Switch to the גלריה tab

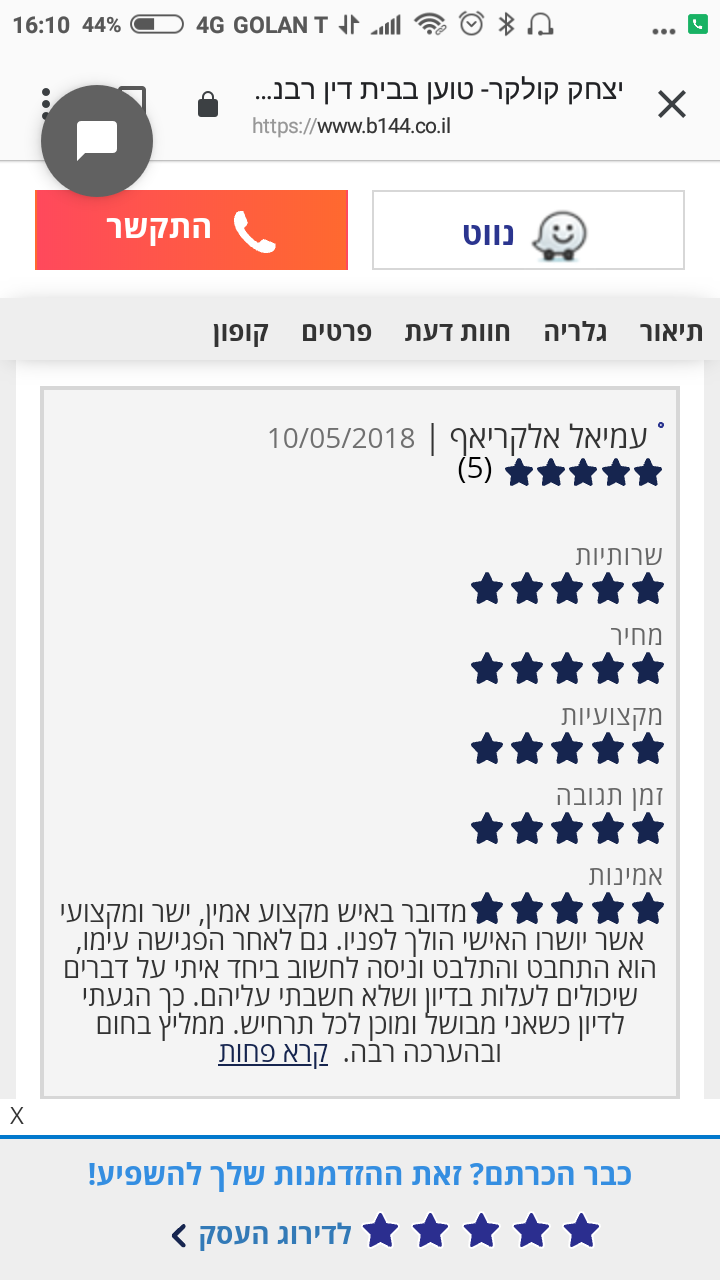[x=575, y=332]
